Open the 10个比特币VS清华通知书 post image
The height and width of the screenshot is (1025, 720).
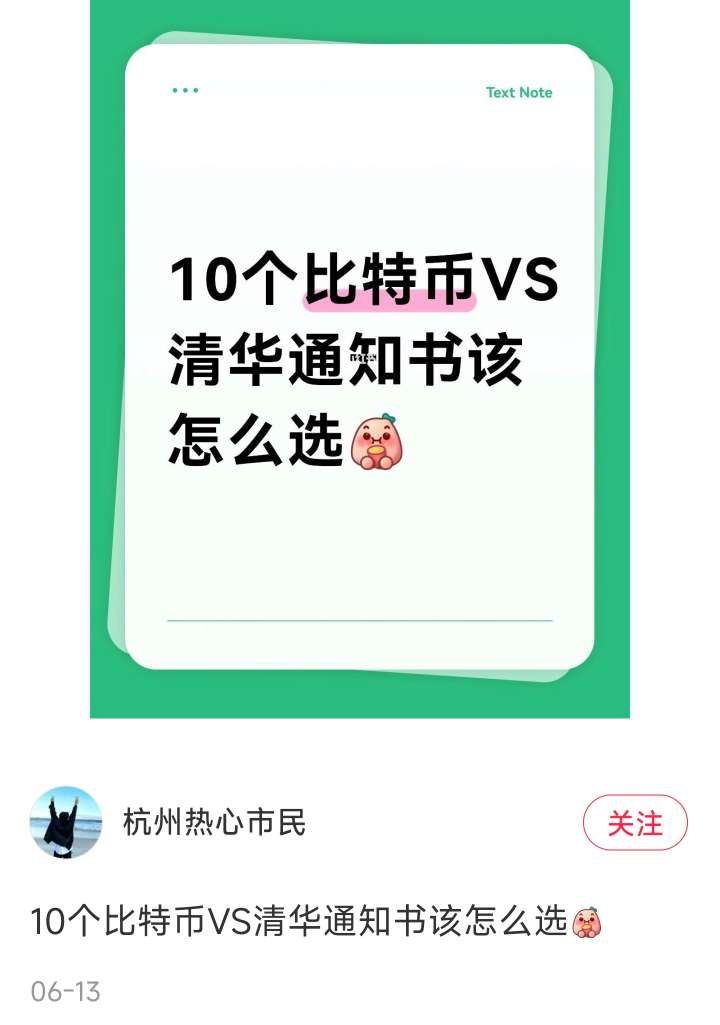pos(360,358)
